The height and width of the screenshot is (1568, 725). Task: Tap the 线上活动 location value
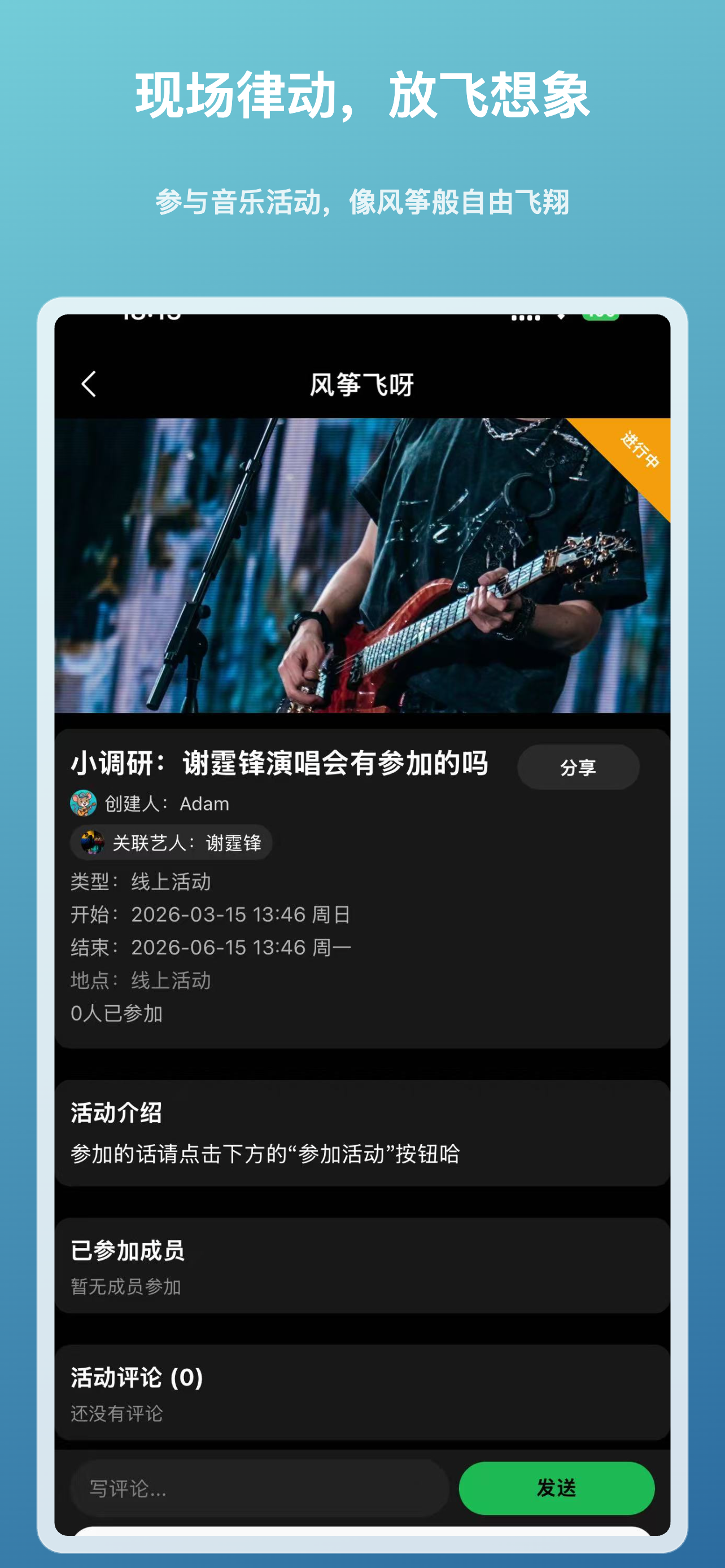(171, 980)
